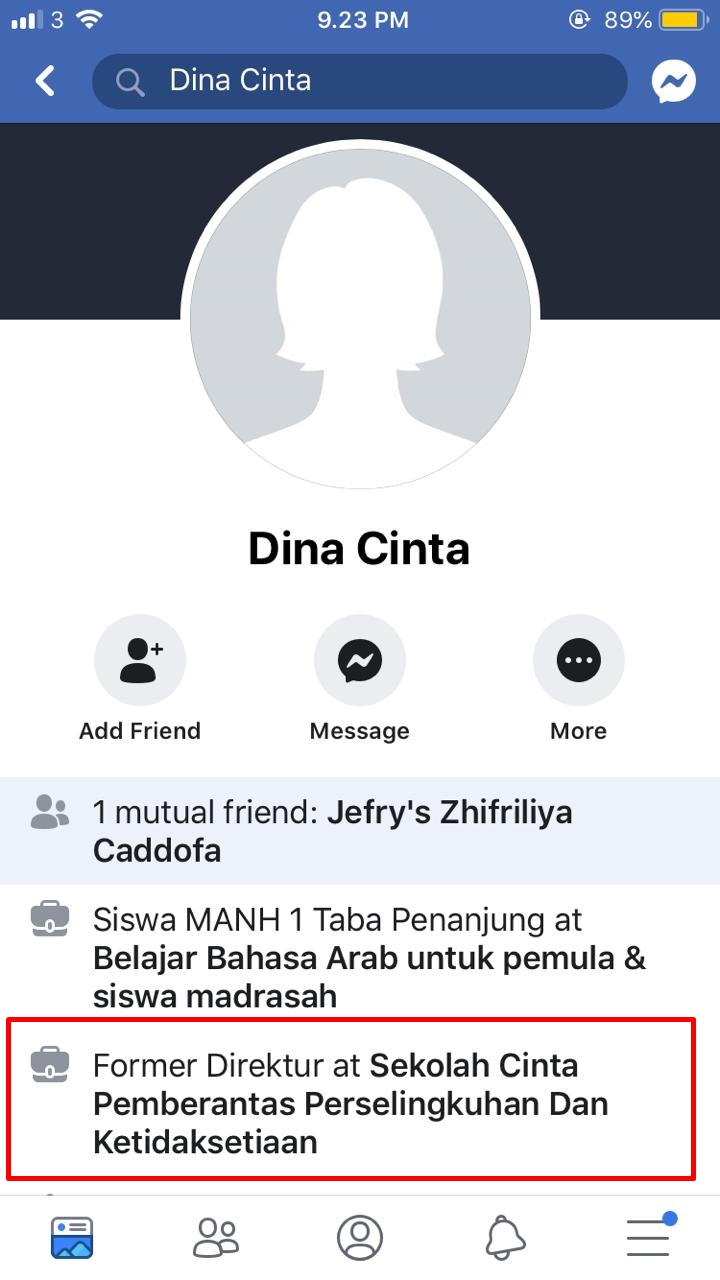
Task: Click the mutual friends people icon
Action: [x=49, y=812]
